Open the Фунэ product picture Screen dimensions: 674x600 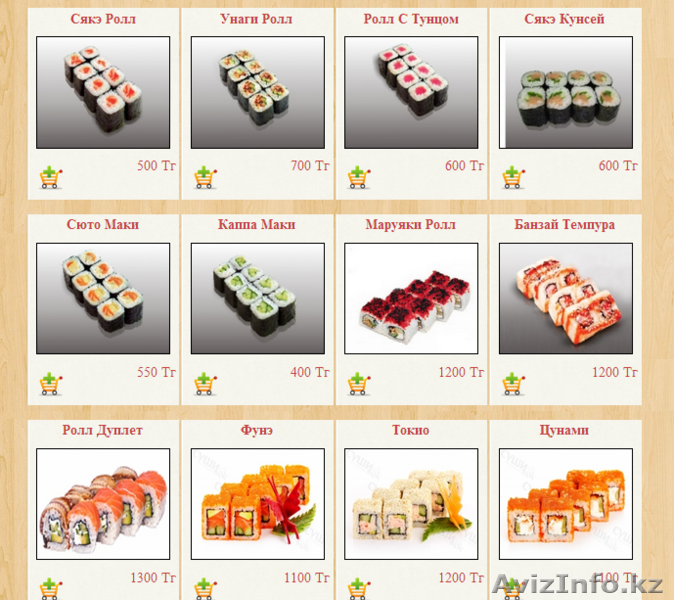[x=257, y=503]
